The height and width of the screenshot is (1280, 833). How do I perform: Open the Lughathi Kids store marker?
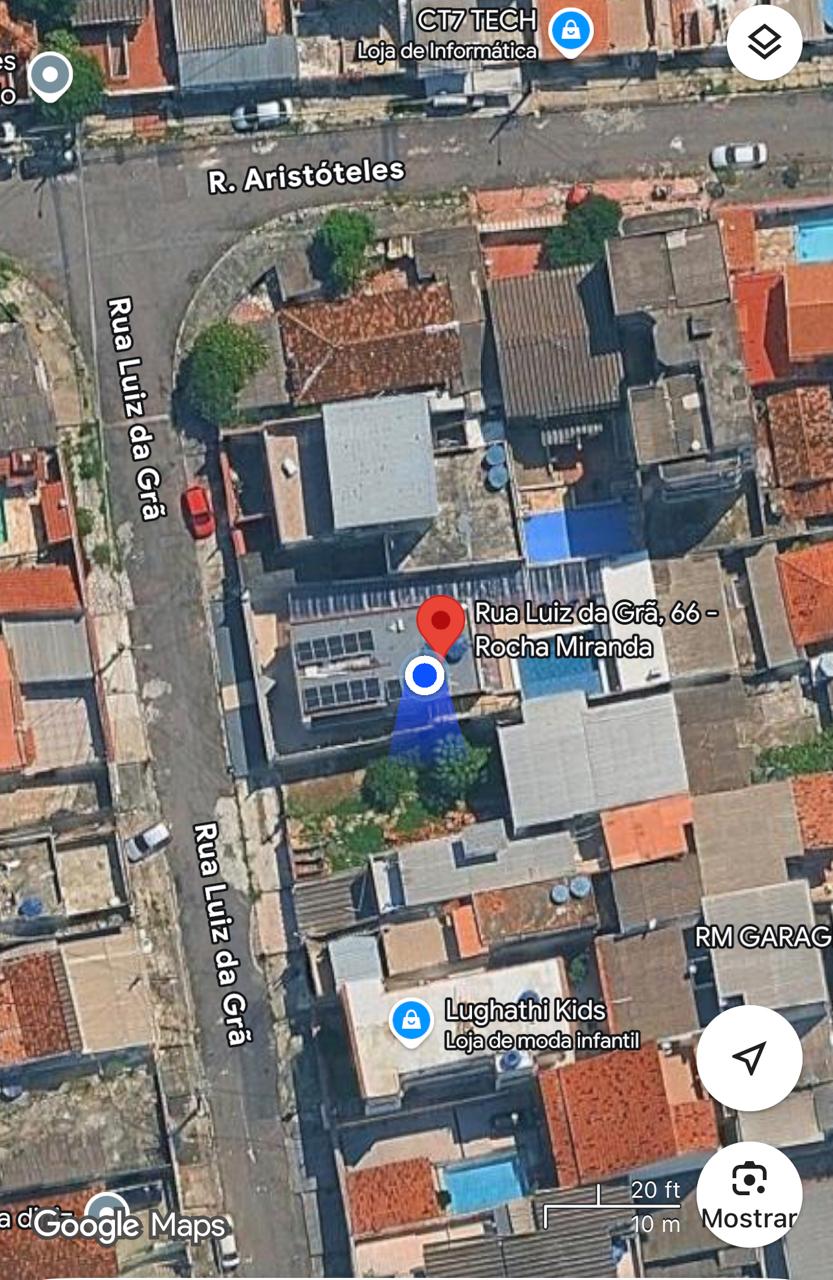[x=411, y=1023]
